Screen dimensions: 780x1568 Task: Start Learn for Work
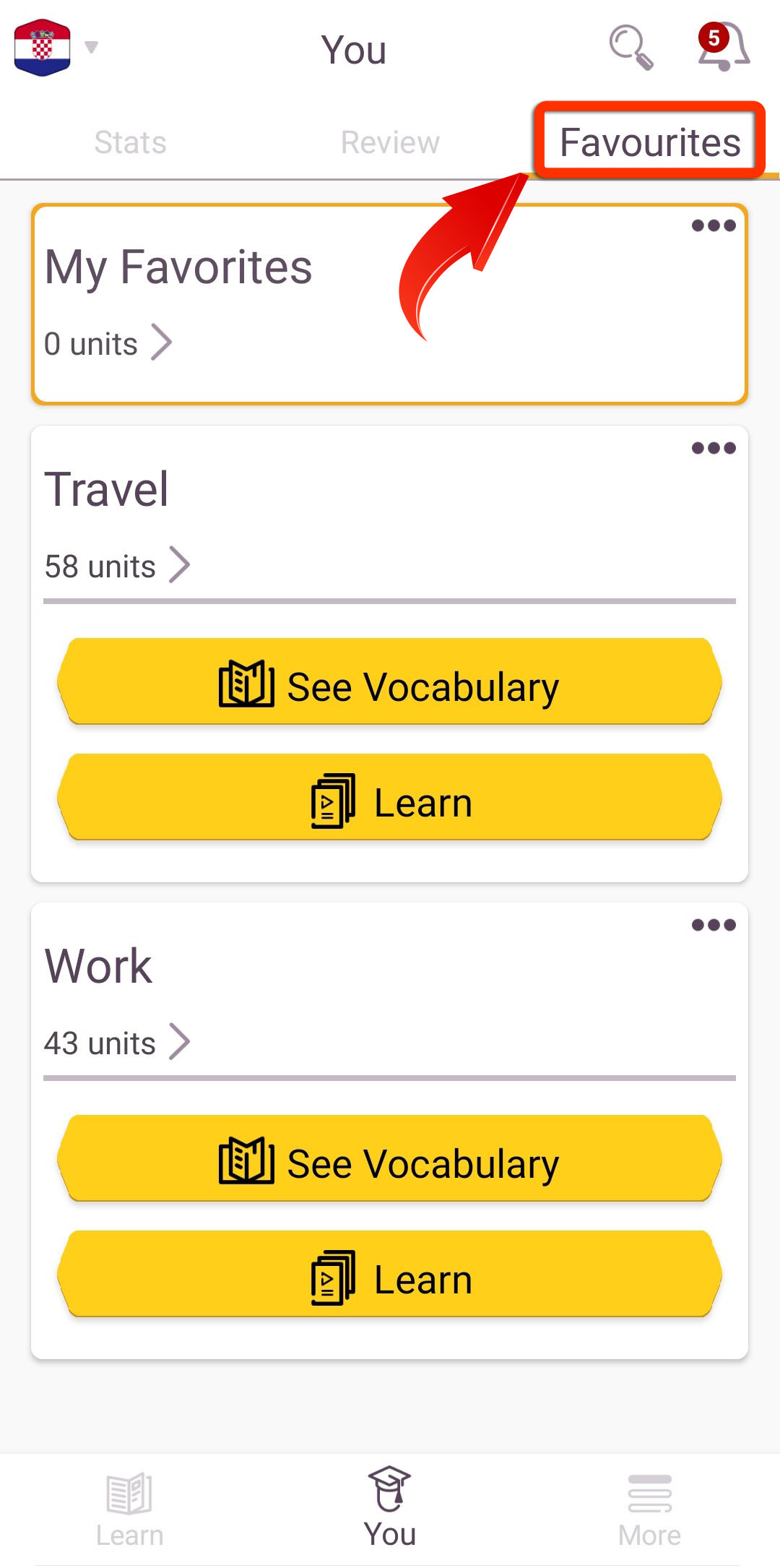[390, 1274]
